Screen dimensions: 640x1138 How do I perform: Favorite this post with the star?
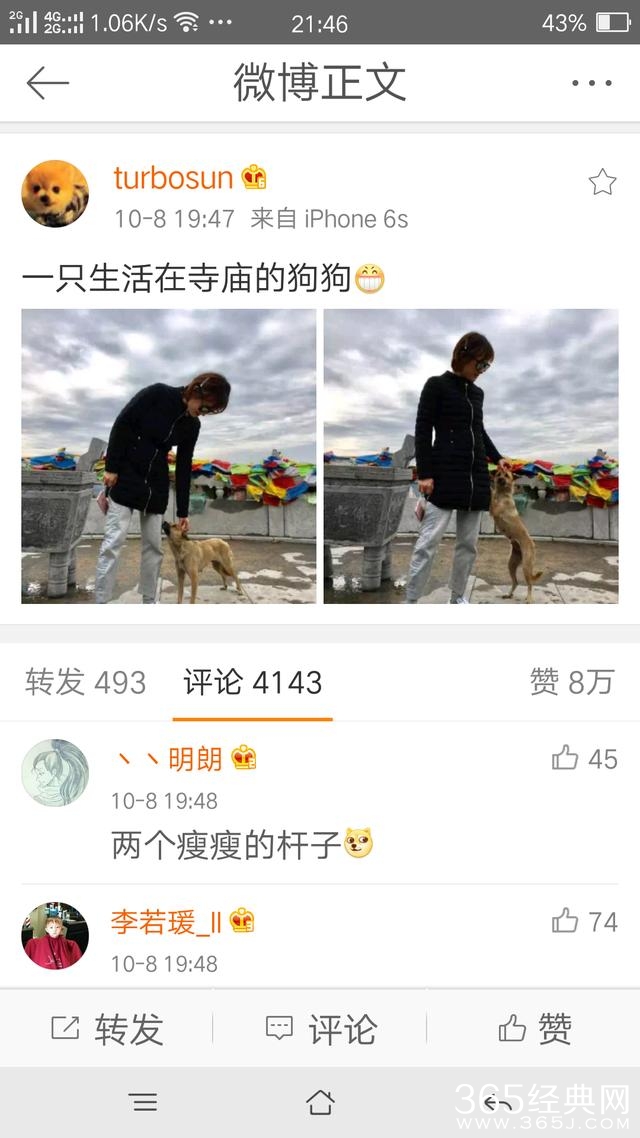coord(601,182)
